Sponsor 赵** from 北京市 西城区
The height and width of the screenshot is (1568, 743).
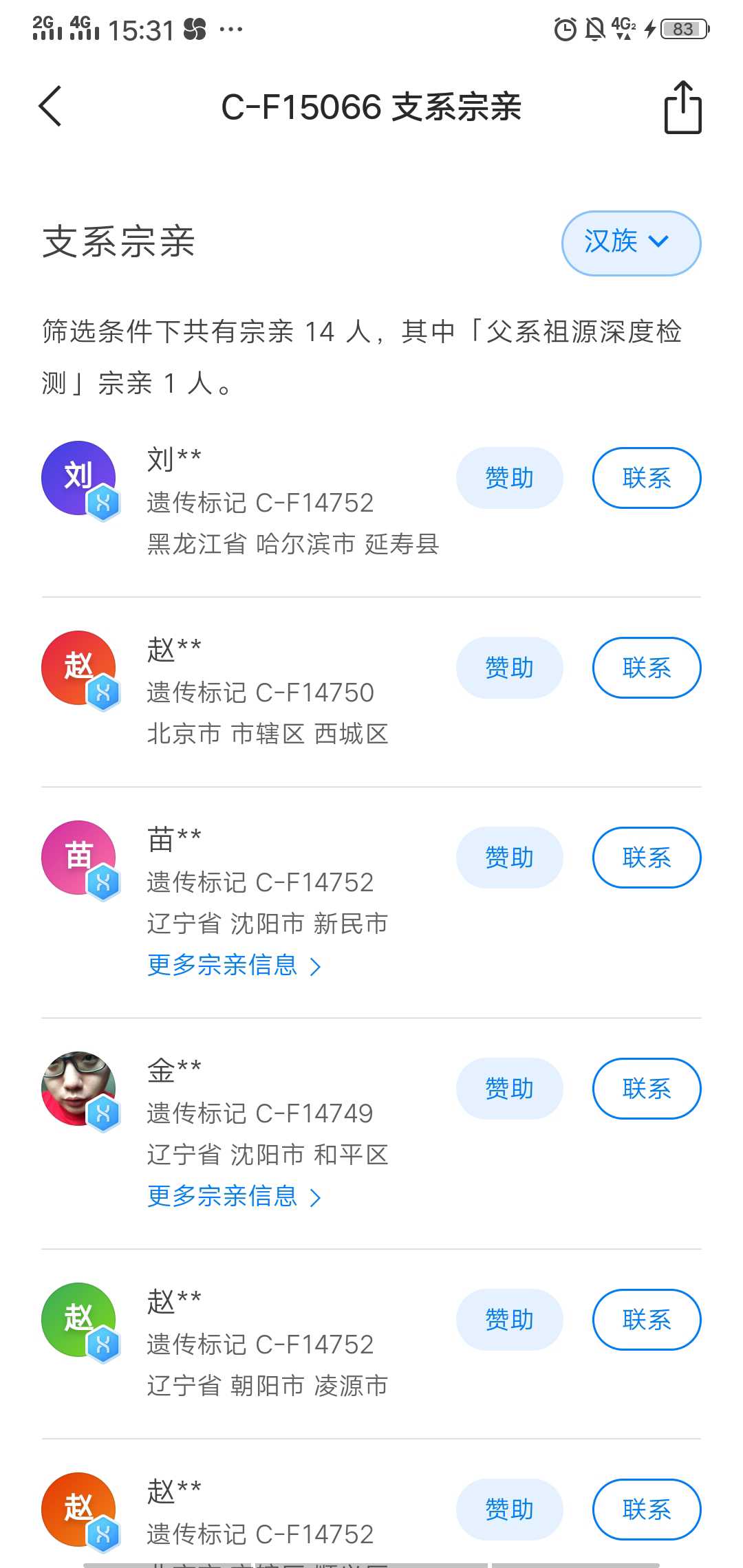click(x=509, y=668)
